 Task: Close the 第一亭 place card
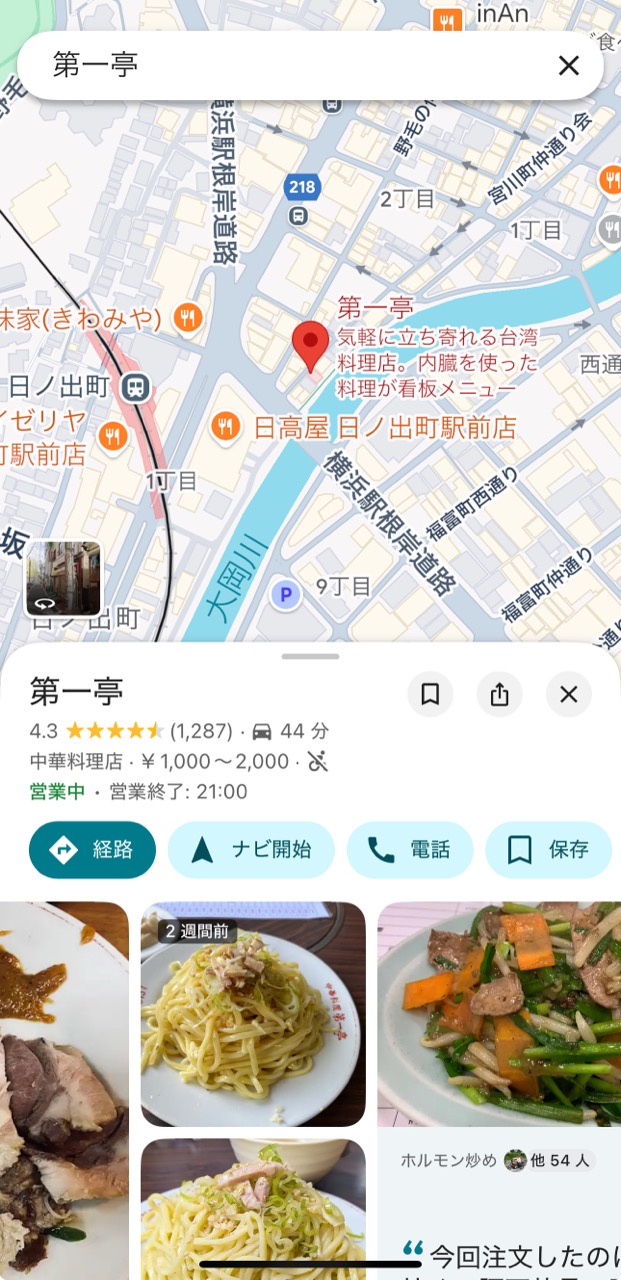pyautogui.click(x=569, y=694)
